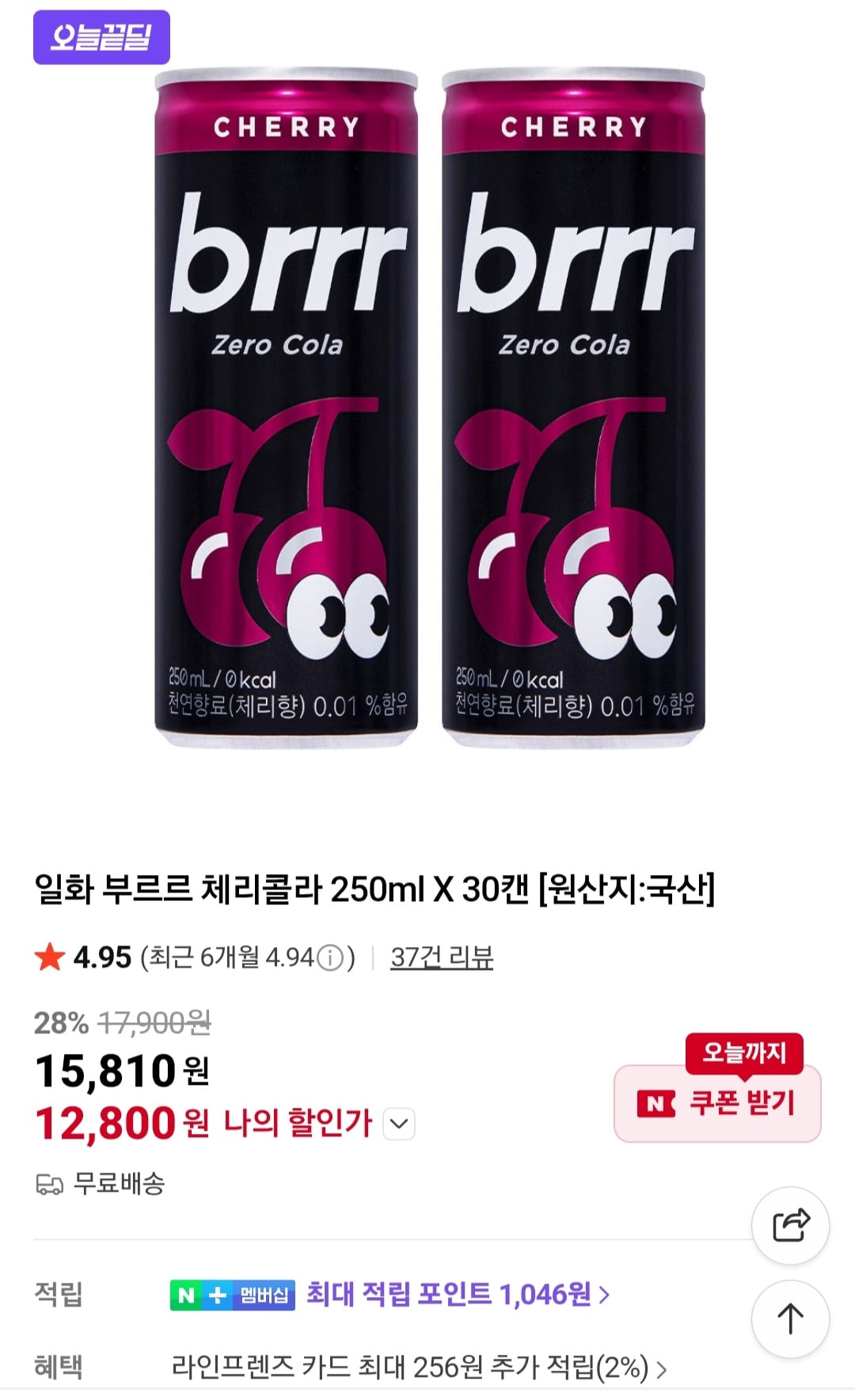This screenshot has height=1400, width=855.
Task: Share this product
Action: (790, 1225)
